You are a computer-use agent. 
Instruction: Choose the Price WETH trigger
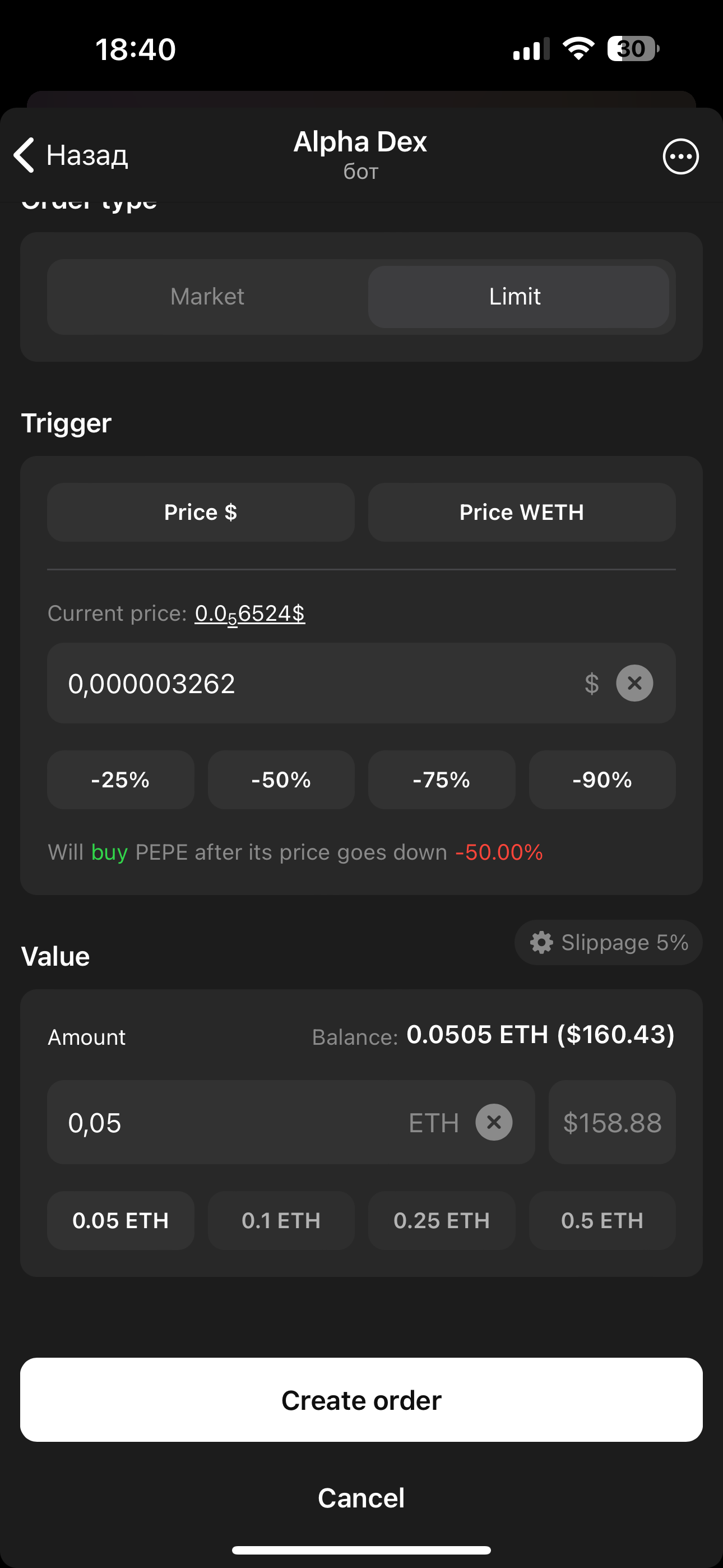(522, 513)
